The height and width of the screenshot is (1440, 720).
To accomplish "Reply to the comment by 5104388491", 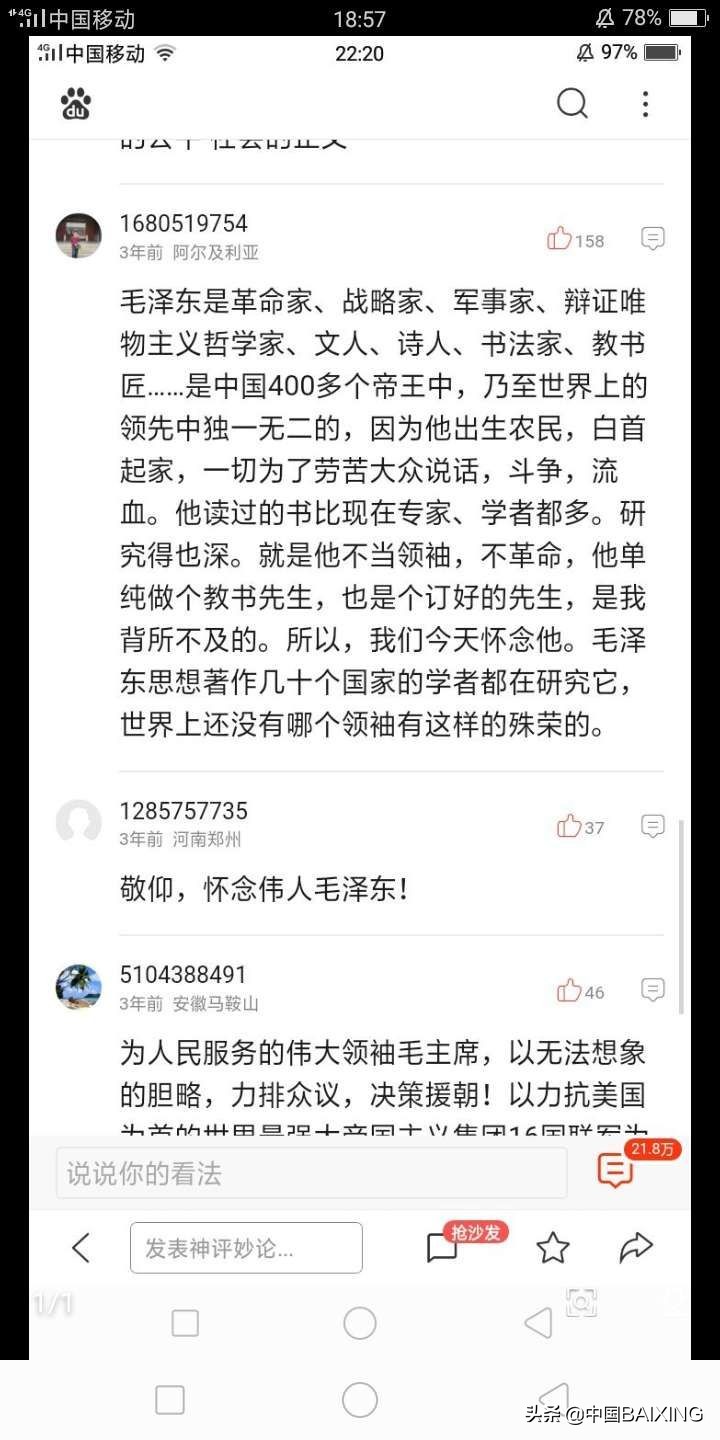I will (x=653, y=990).
